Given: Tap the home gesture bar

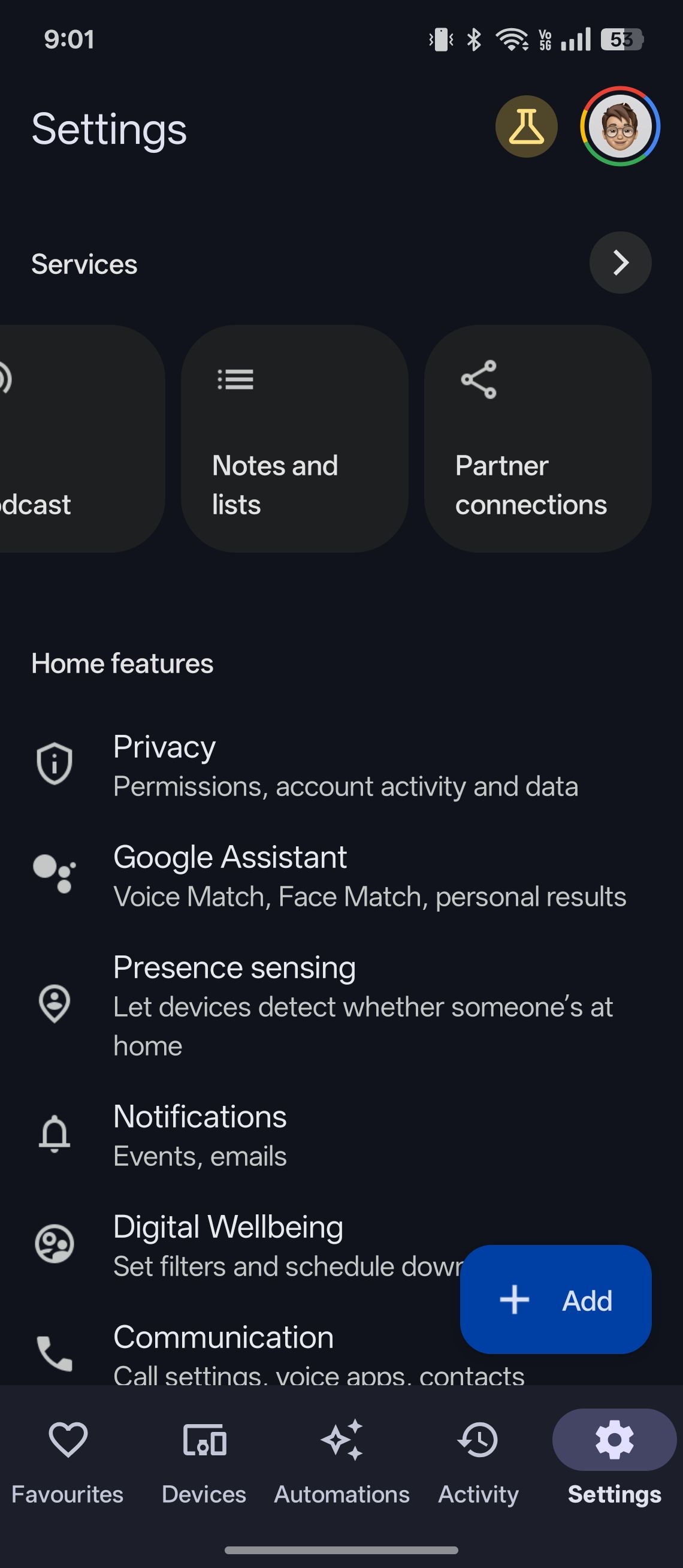Looking at the screenshot, I should coord(341,1549).
